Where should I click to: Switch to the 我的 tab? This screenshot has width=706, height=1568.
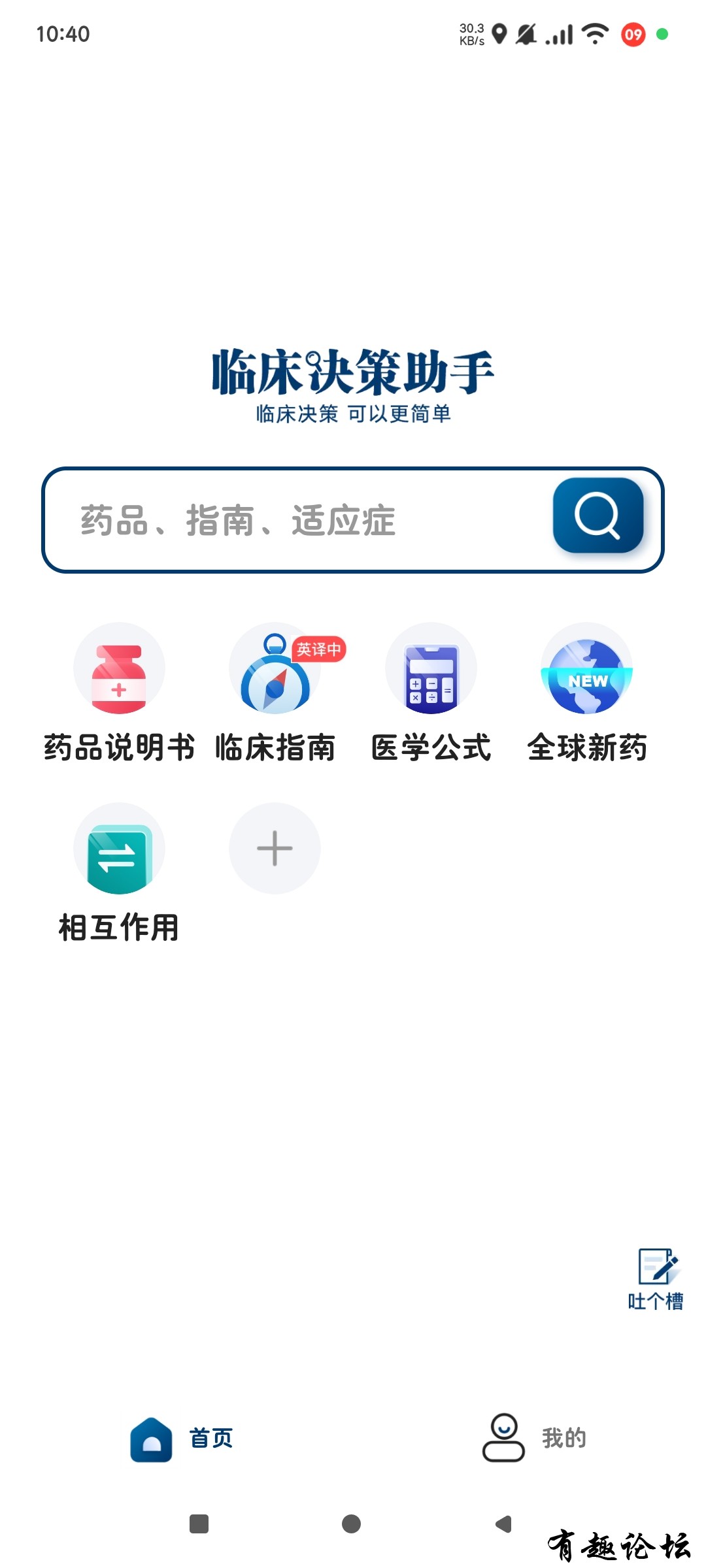click(534, 1438)
